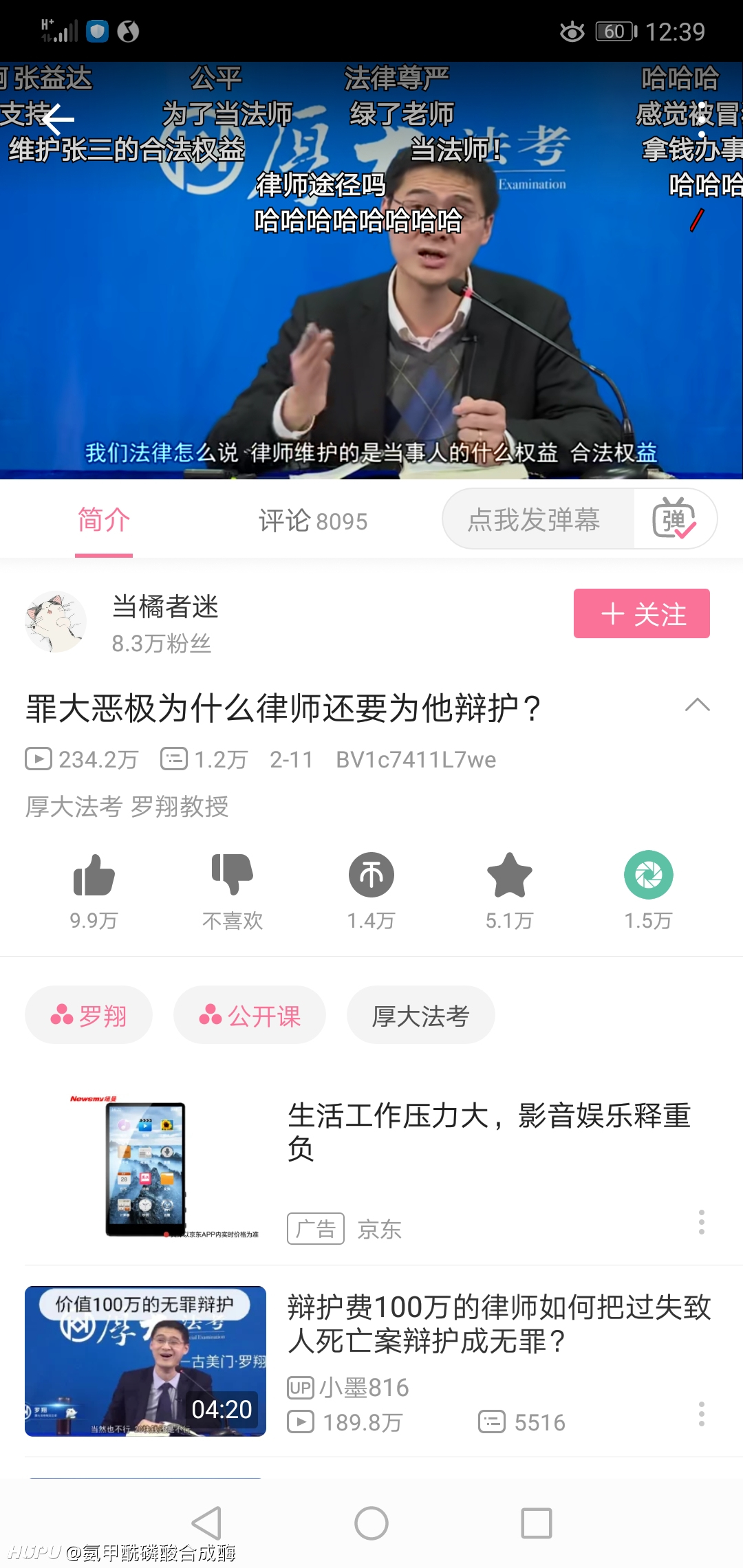The width and height of the screenshot is (743, 1568).
Task: Open video 辩护费100万的律师 by 小墨816
Action: click(371, 1360)
